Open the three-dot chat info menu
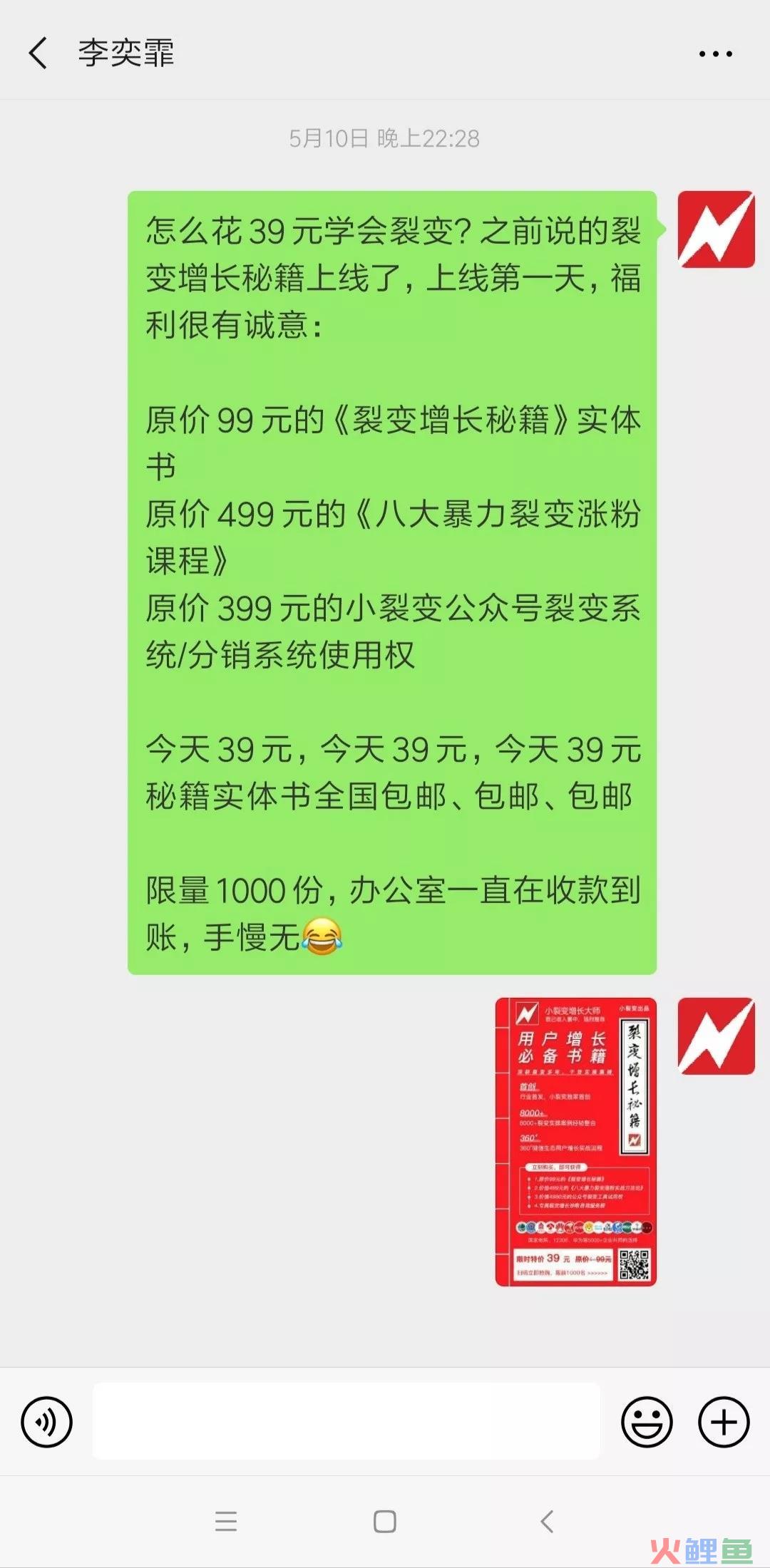770x1568 pixels. pos(715,53)
